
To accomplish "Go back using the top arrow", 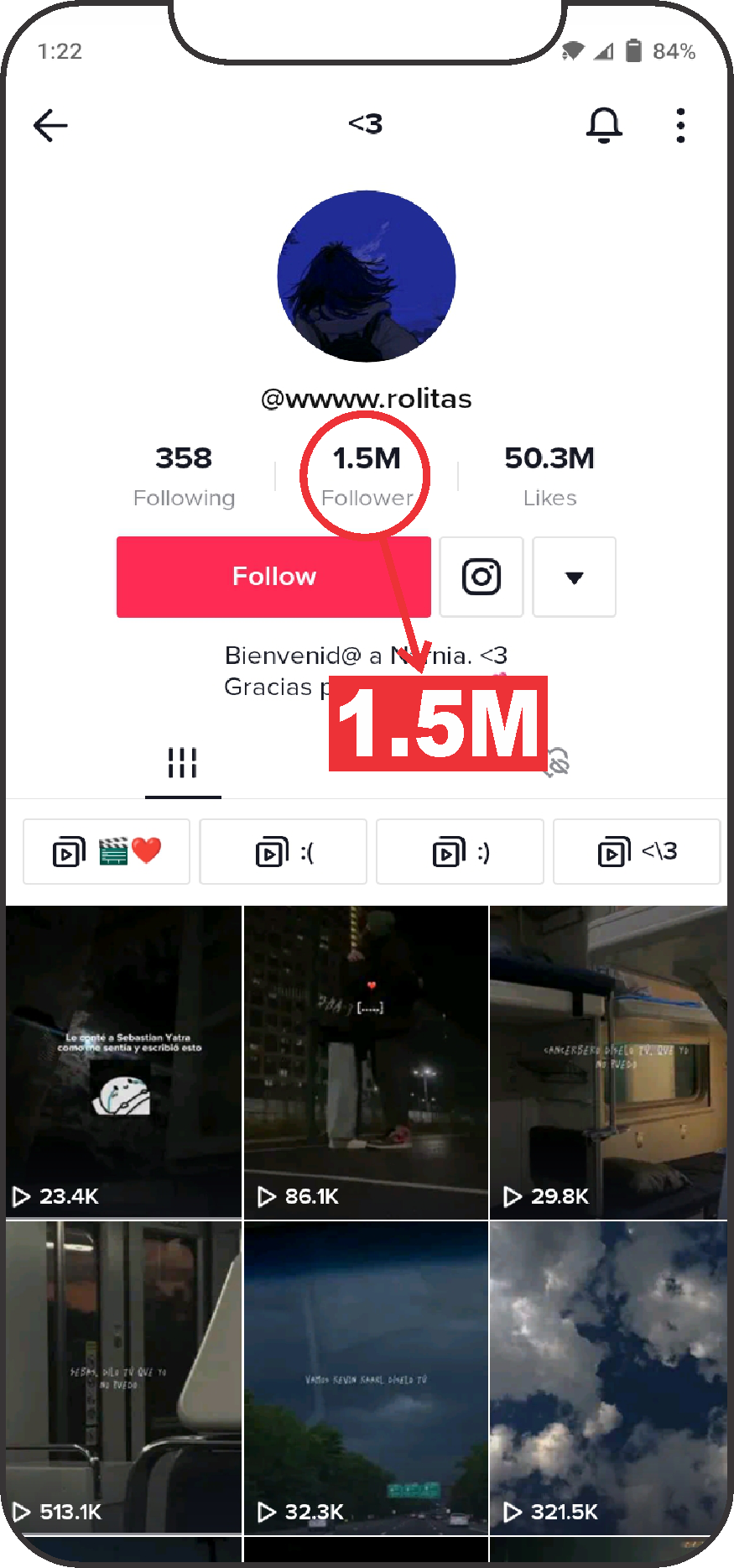I will [50, 126].
